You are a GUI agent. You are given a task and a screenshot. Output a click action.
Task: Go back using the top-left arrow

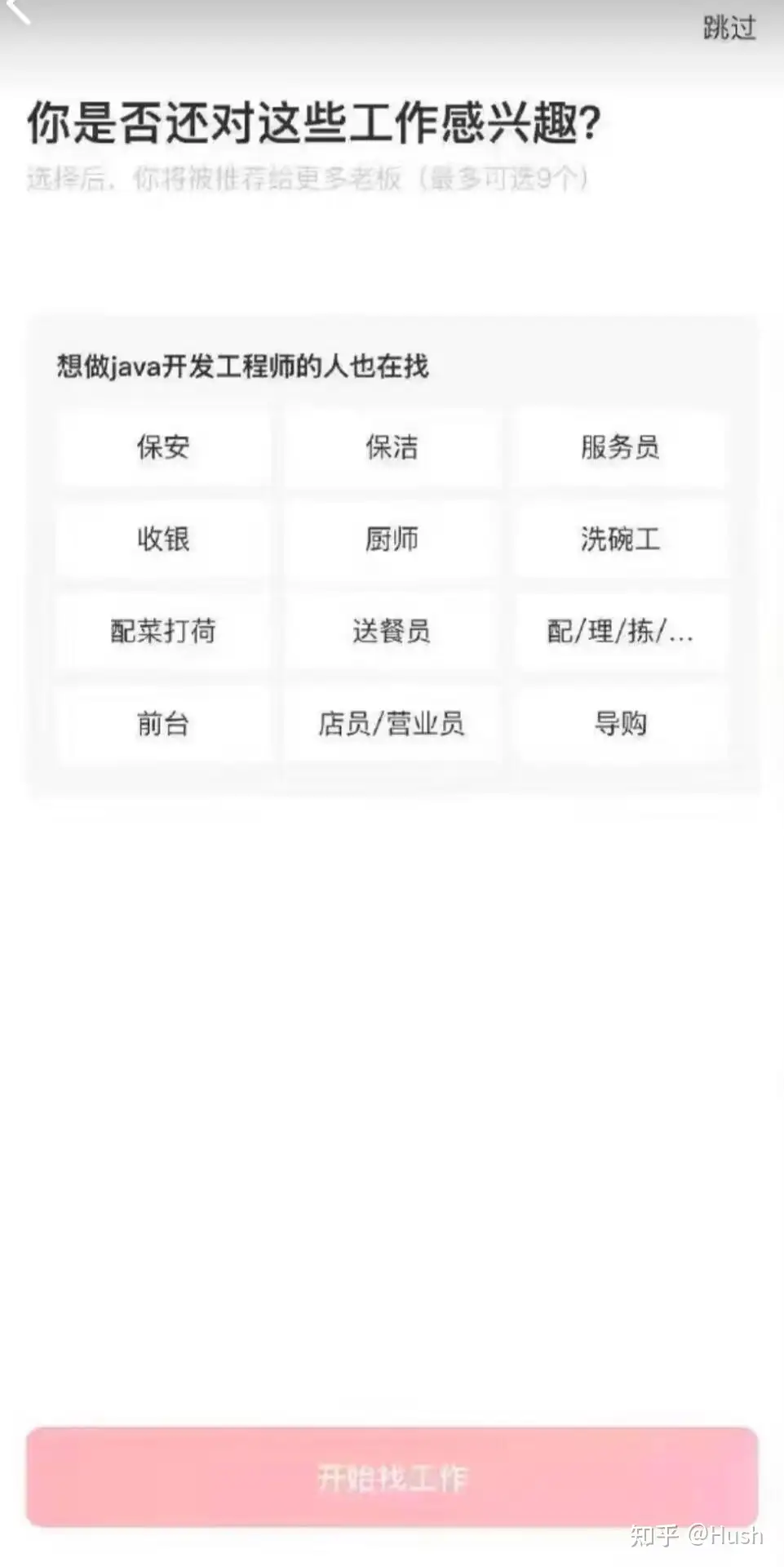point(16,10)
